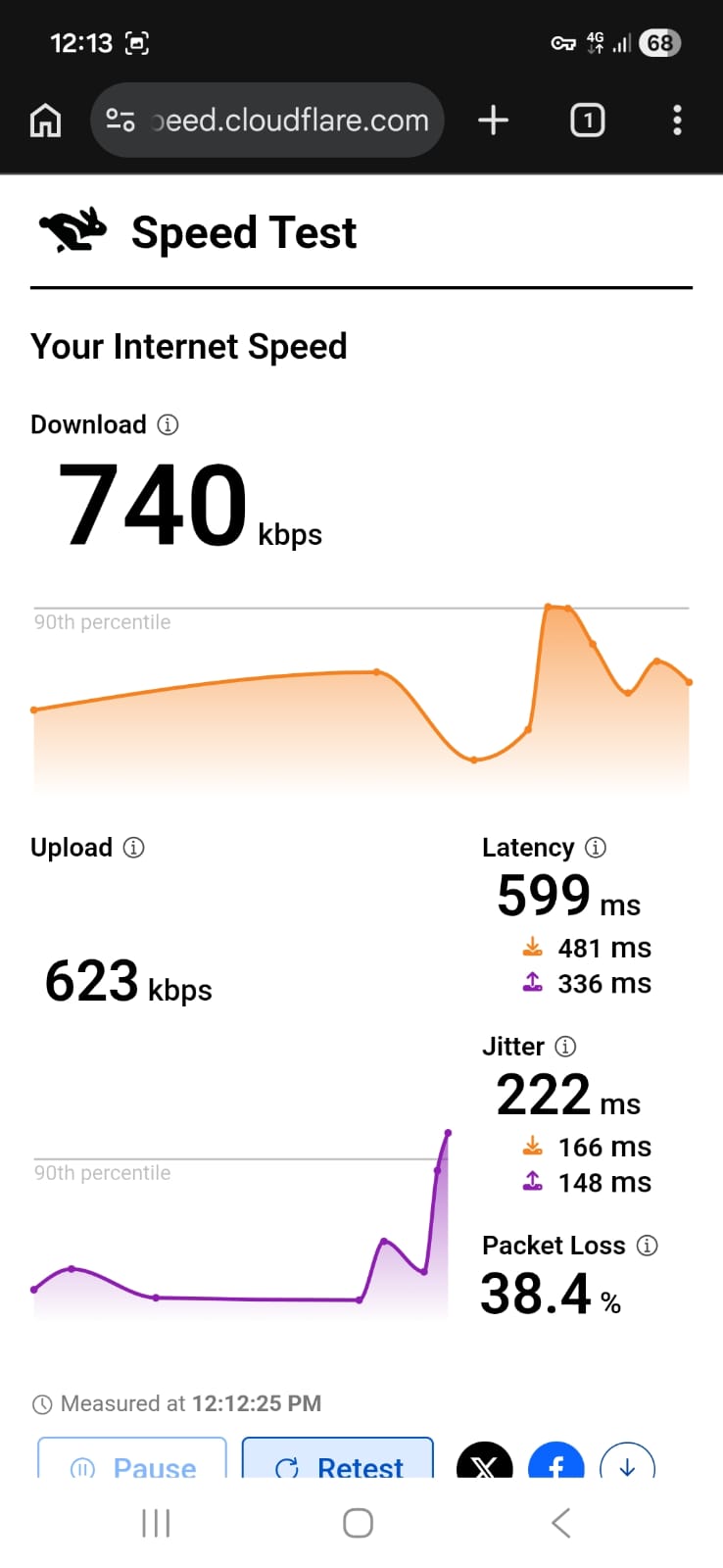Share speed test results to Facebook
The image size is (723, 1568).
pos(554,1464)
